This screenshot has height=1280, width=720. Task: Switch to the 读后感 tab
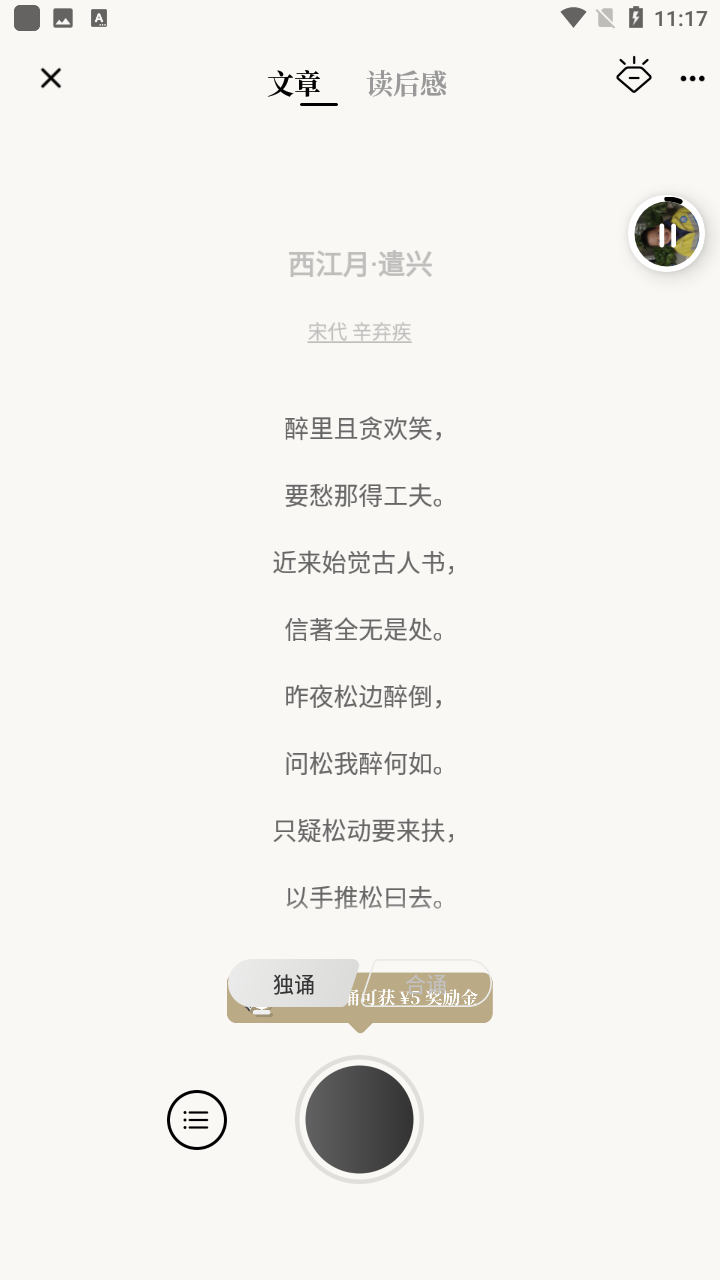[x=406, y=84]
